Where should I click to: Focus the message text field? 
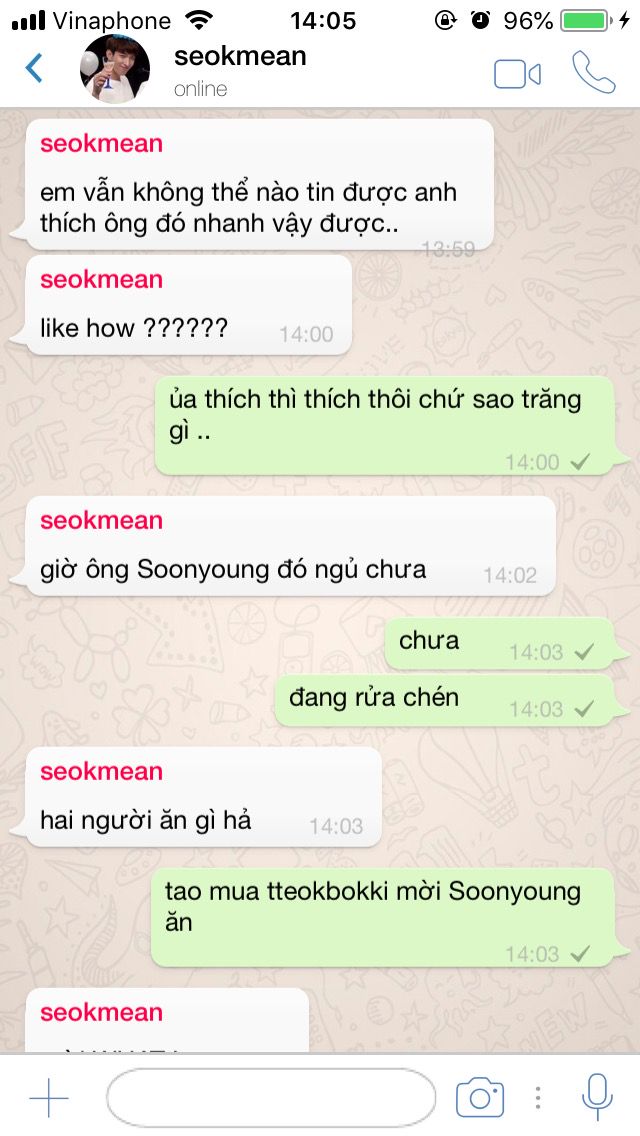point(271,1097)
